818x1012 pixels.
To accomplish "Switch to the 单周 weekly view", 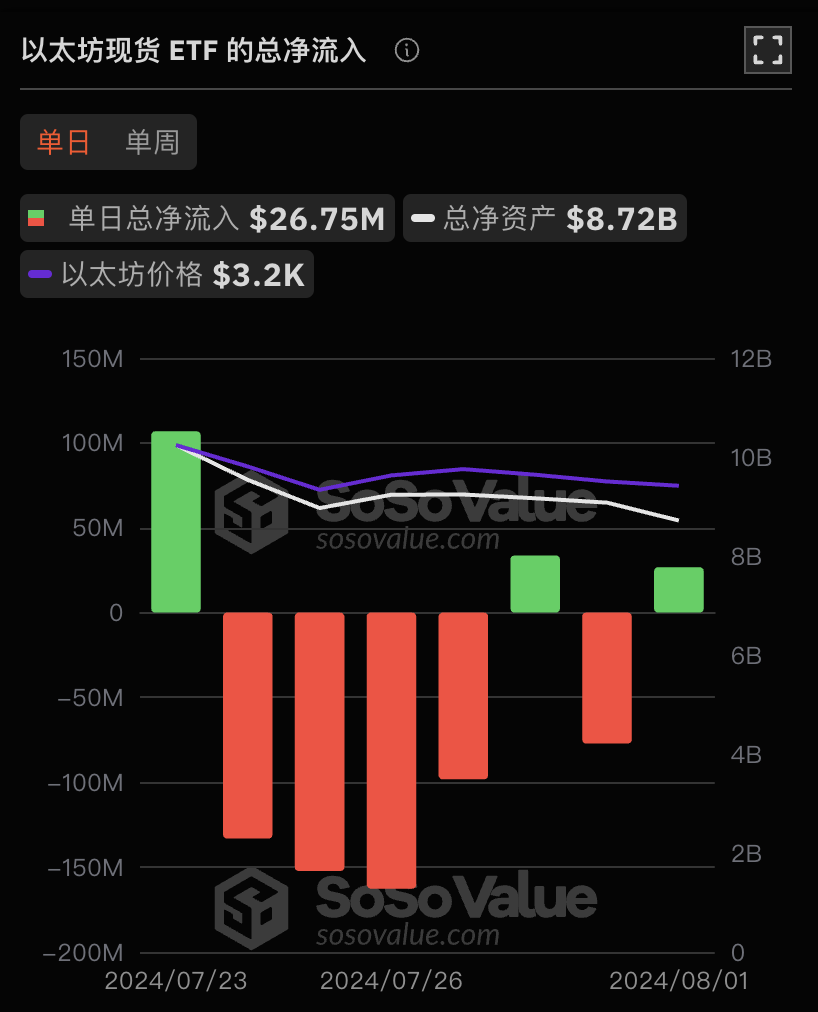I will [x=152, y=142].
